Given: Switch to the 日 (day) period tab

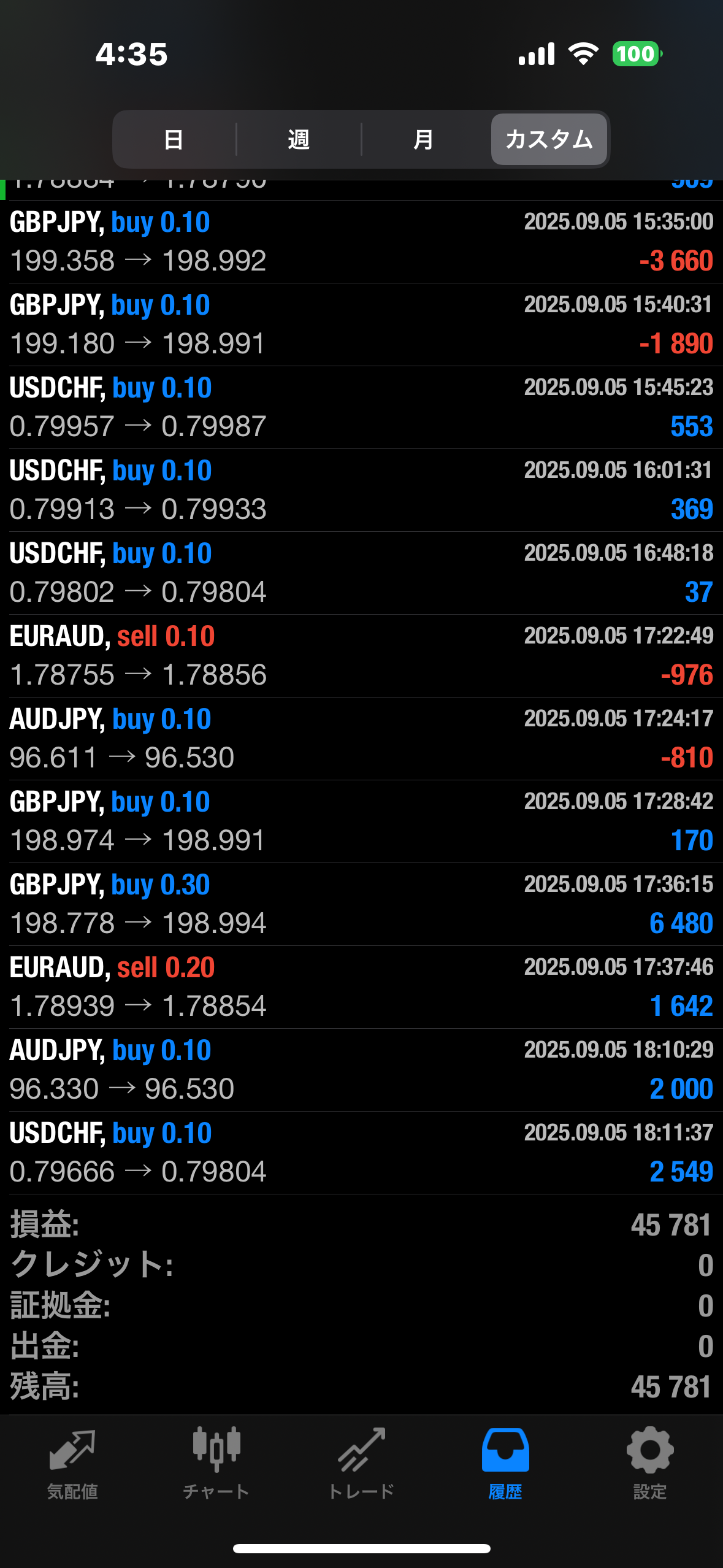Looking at the screenshot, I should click(174, 140).
